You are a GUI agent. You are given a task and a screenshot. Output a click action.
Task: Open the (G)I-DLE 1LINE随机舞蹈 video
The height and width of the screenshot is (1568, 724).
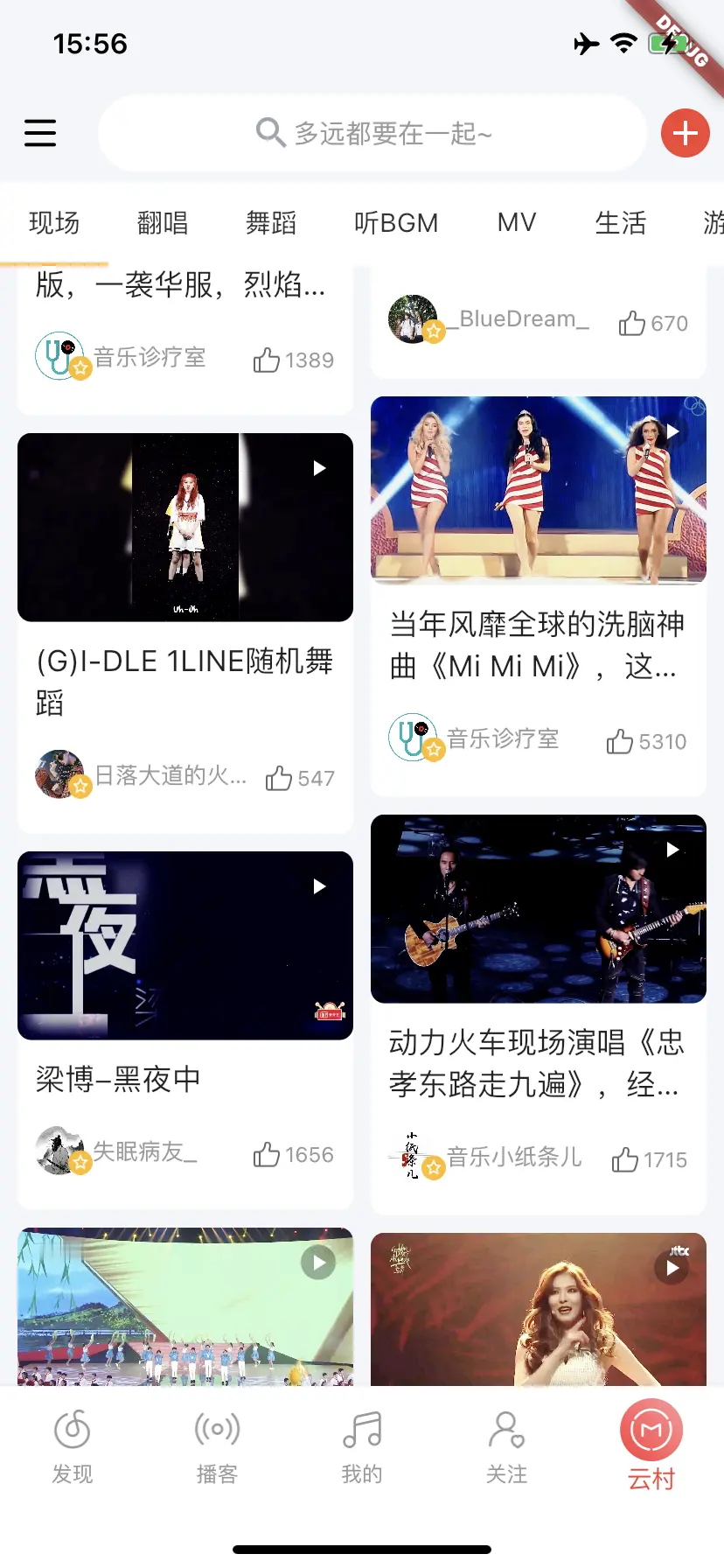[x=185, y=528]
